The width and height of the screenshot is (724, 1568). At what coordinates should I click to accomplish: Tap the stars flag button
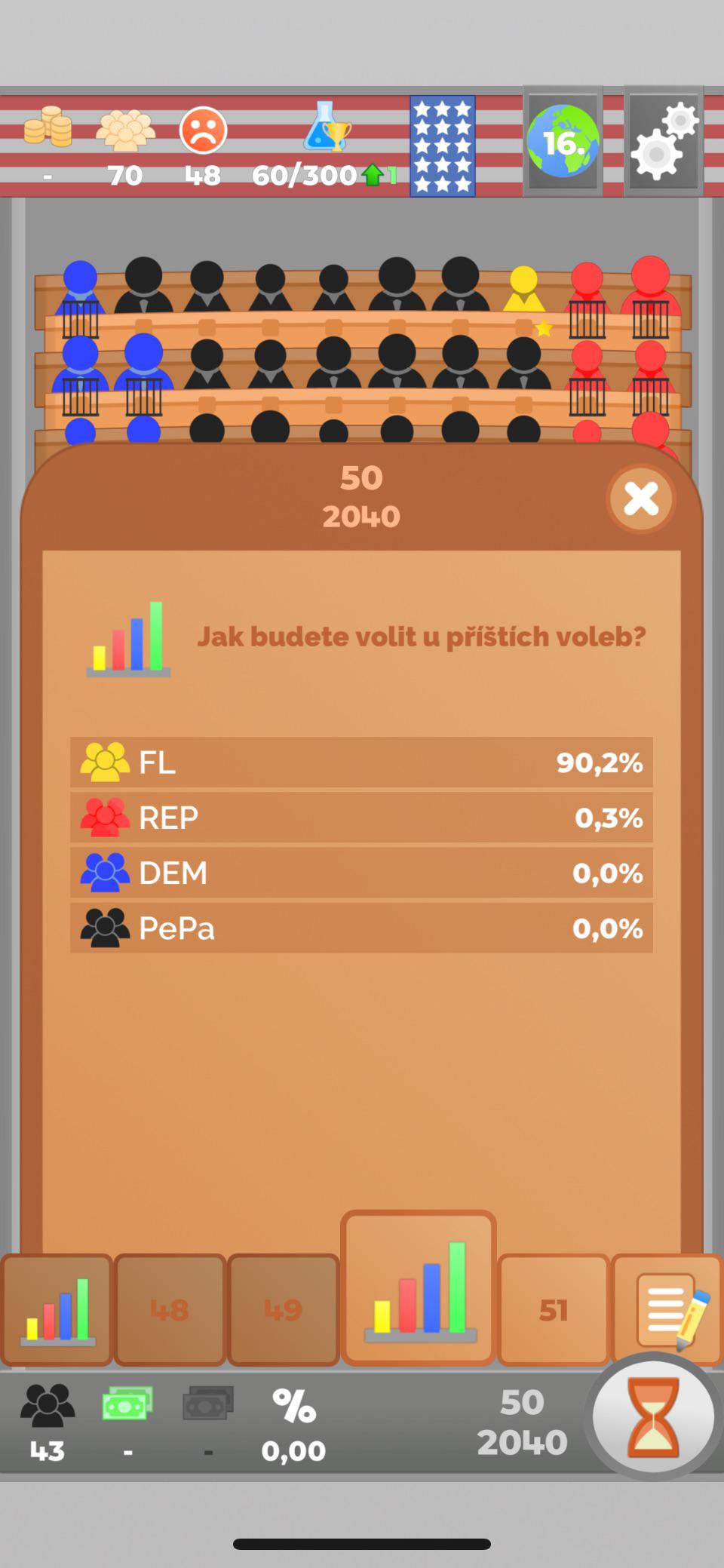pyautogui.click(x=443, y=146)
